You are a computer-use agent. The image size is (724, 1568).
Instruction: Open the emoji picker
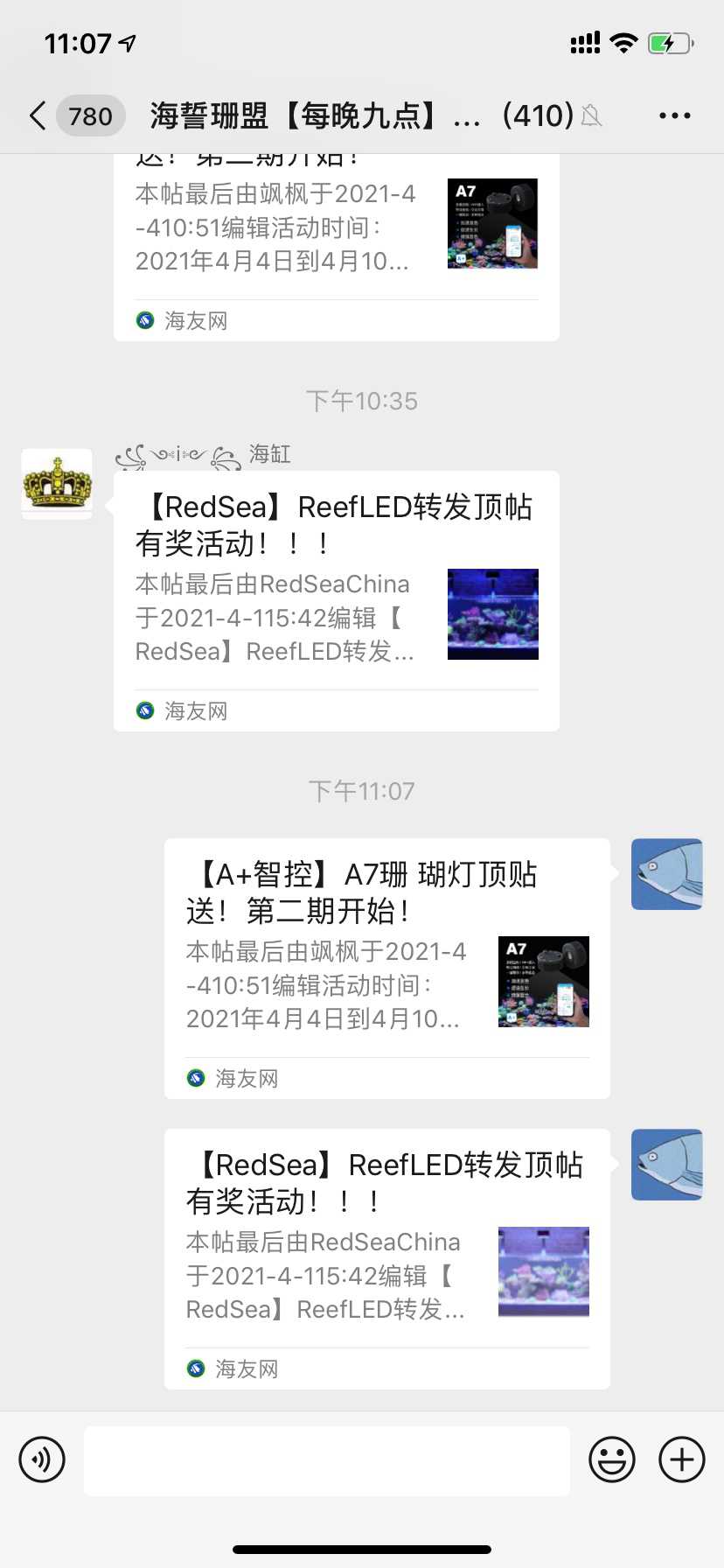tap(611, 1459)
